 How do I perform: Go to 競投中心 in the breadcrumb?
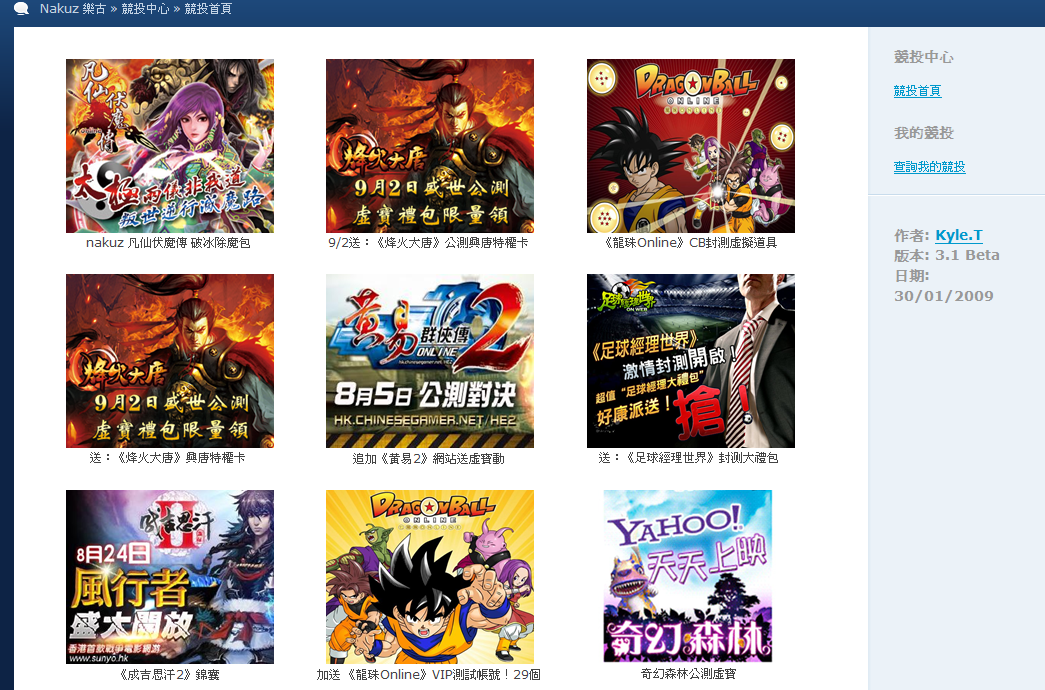click(145, 9)
